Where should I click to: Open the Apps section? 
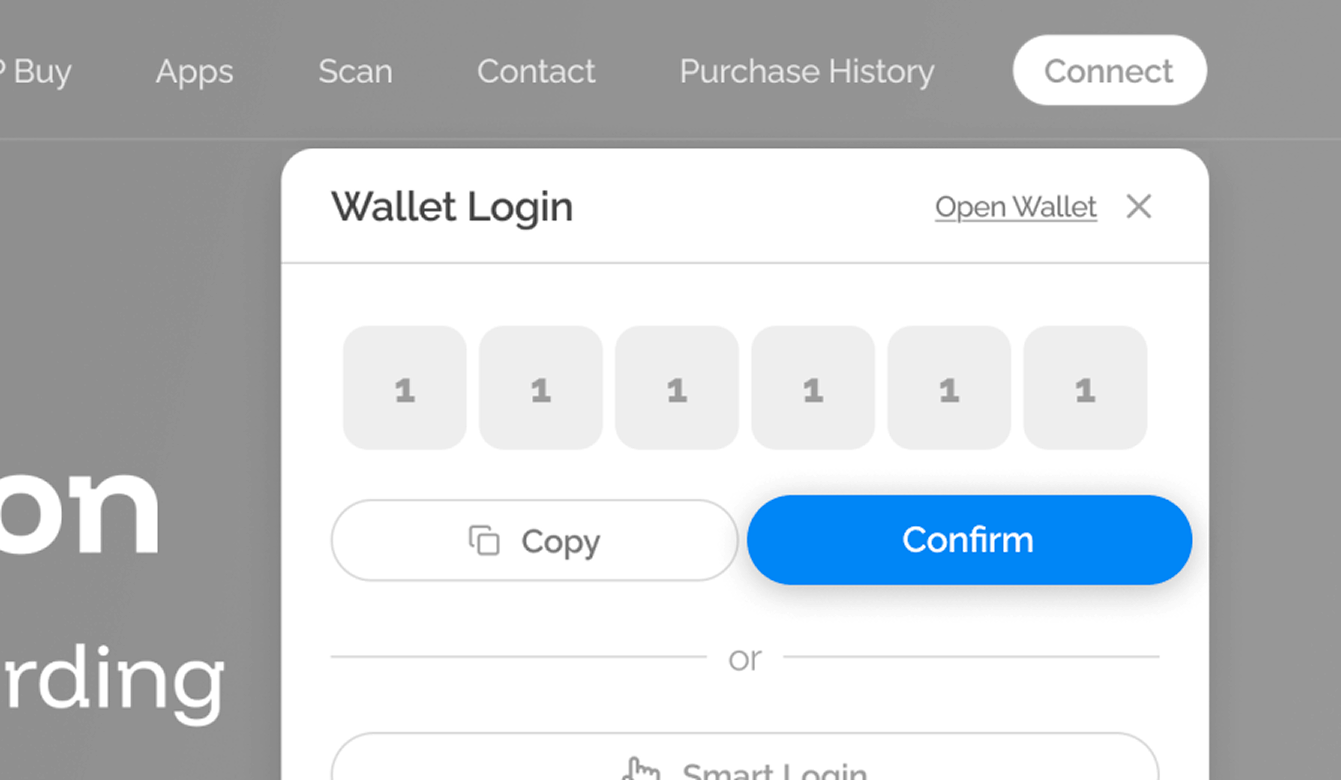click(x=194, y=71)
